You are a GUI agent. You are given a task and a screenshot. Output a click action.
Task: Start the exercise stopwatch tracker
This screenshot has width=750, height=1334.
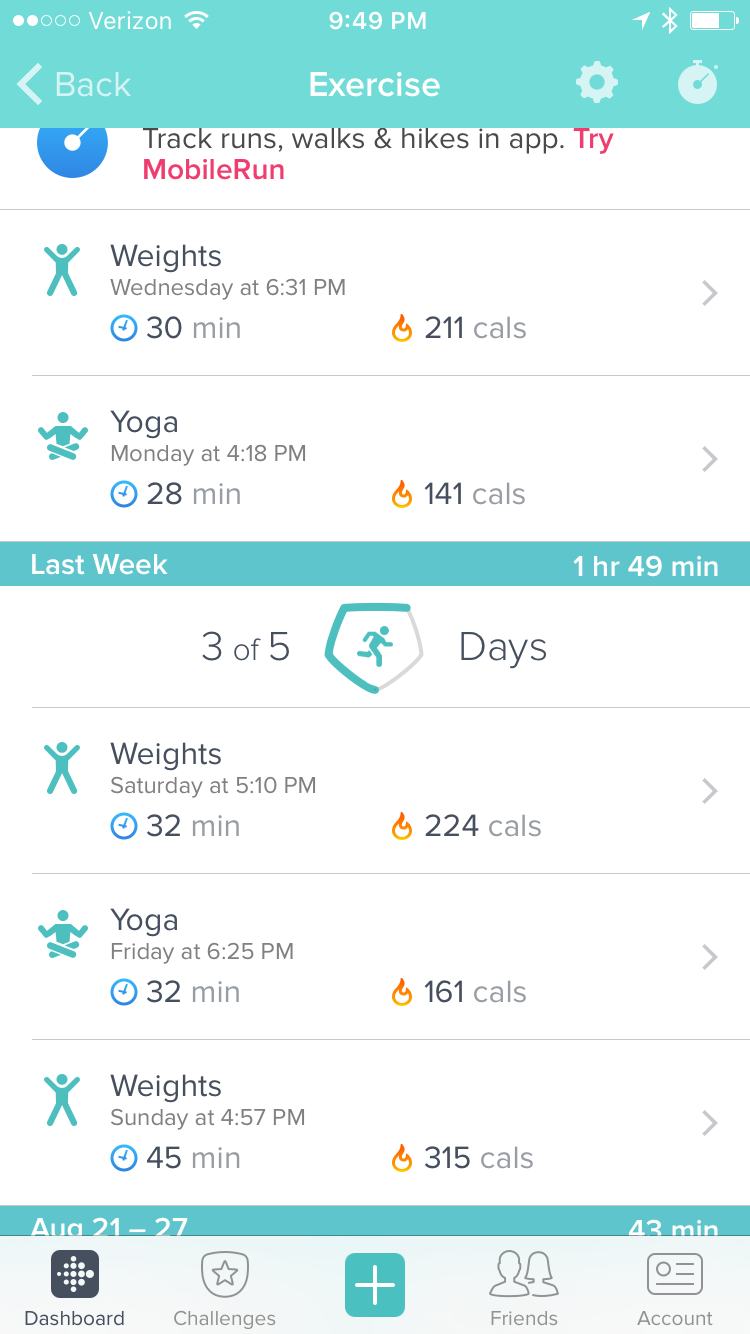(698, 84)
